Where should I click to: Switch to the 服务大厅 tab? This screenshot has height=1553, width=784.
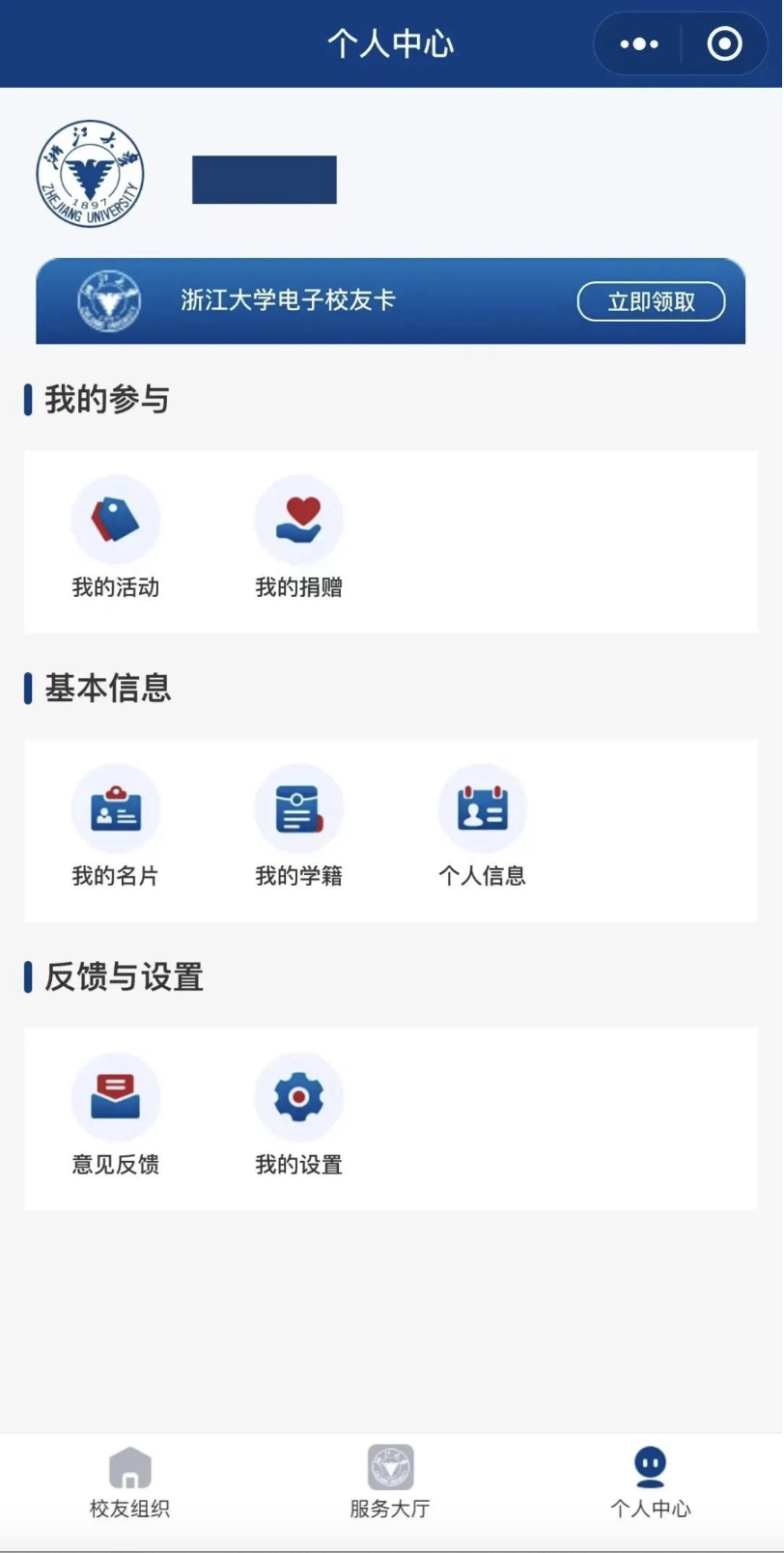tap(390, 1482)
